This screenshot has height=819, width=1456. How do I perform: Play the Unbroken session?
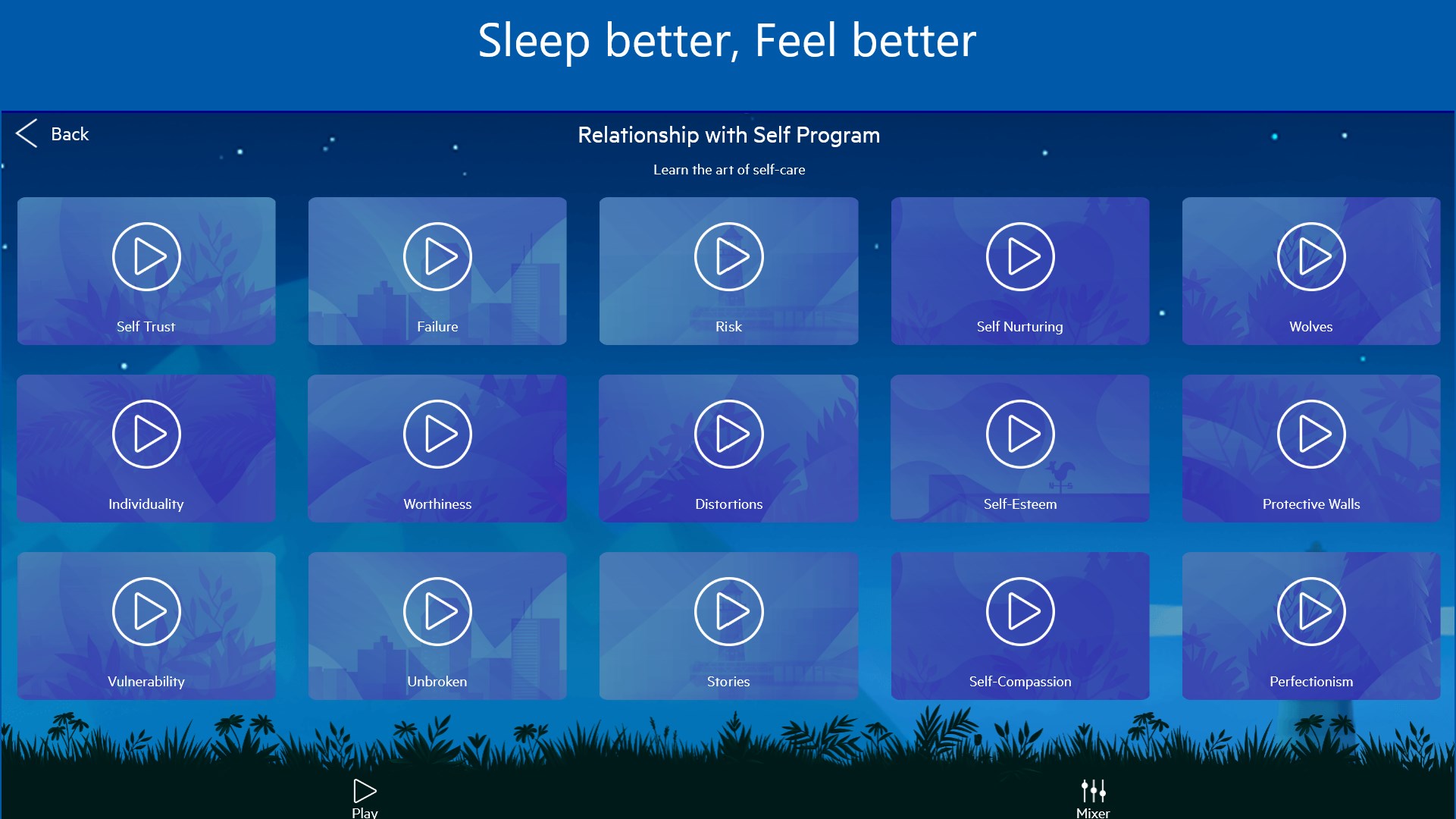437,612
